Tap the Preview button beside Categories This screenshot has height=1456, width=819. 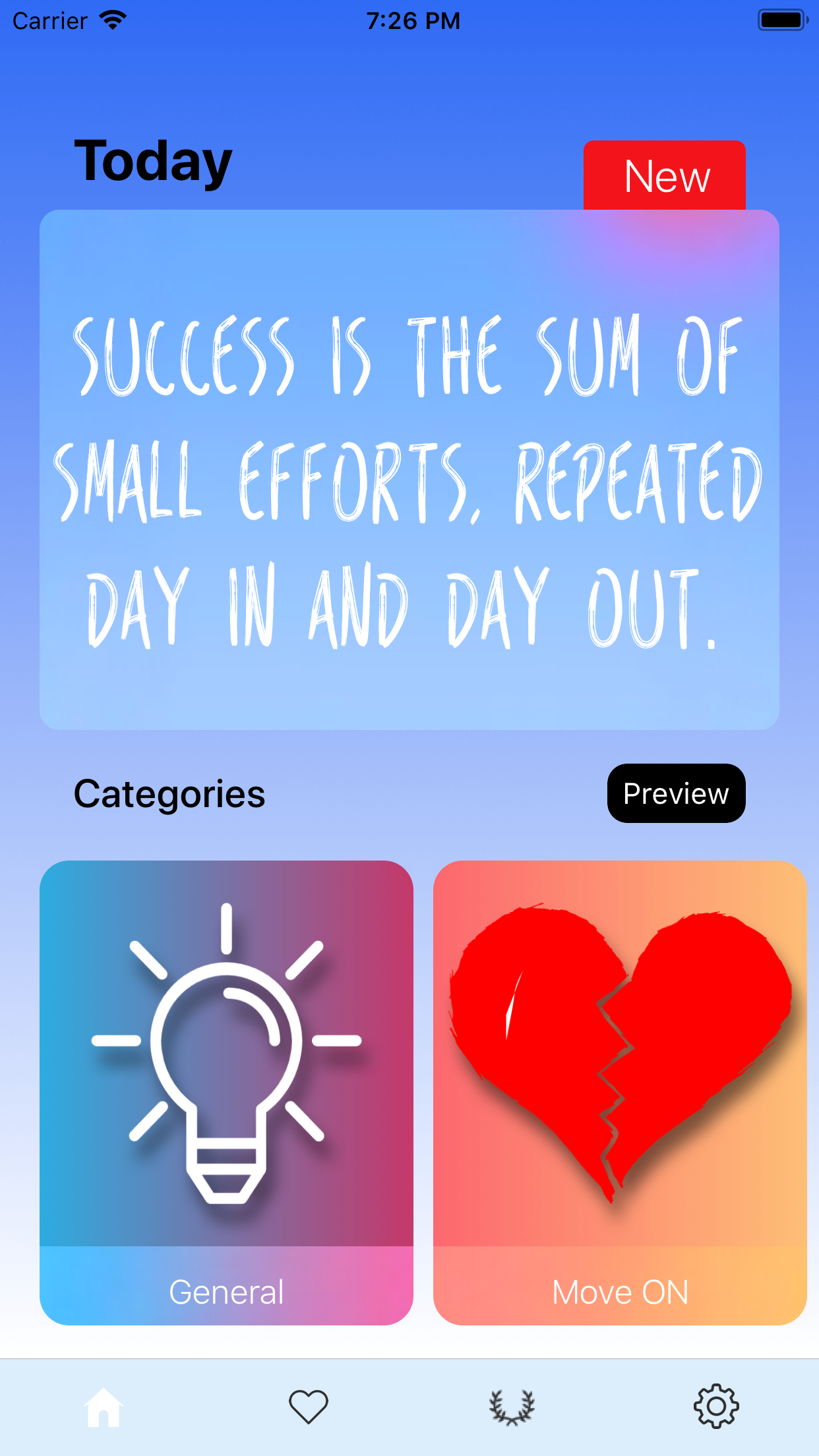(676, 793)
